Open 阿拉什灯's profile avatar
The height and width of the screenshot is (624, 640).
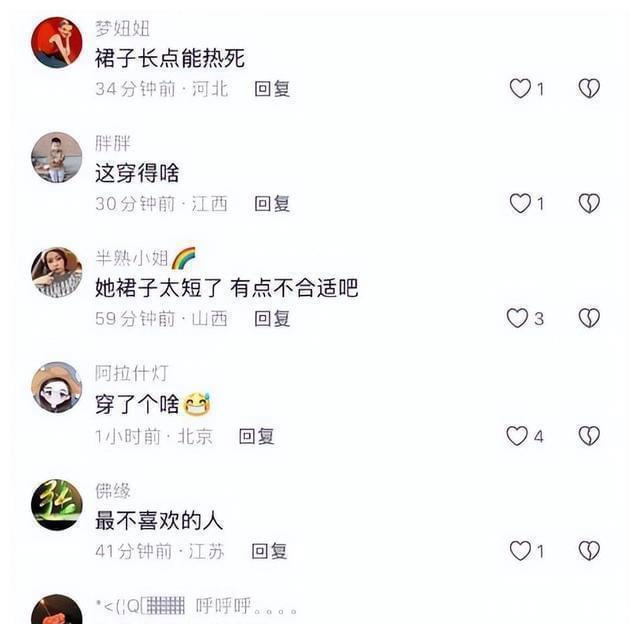pos(57,388)
